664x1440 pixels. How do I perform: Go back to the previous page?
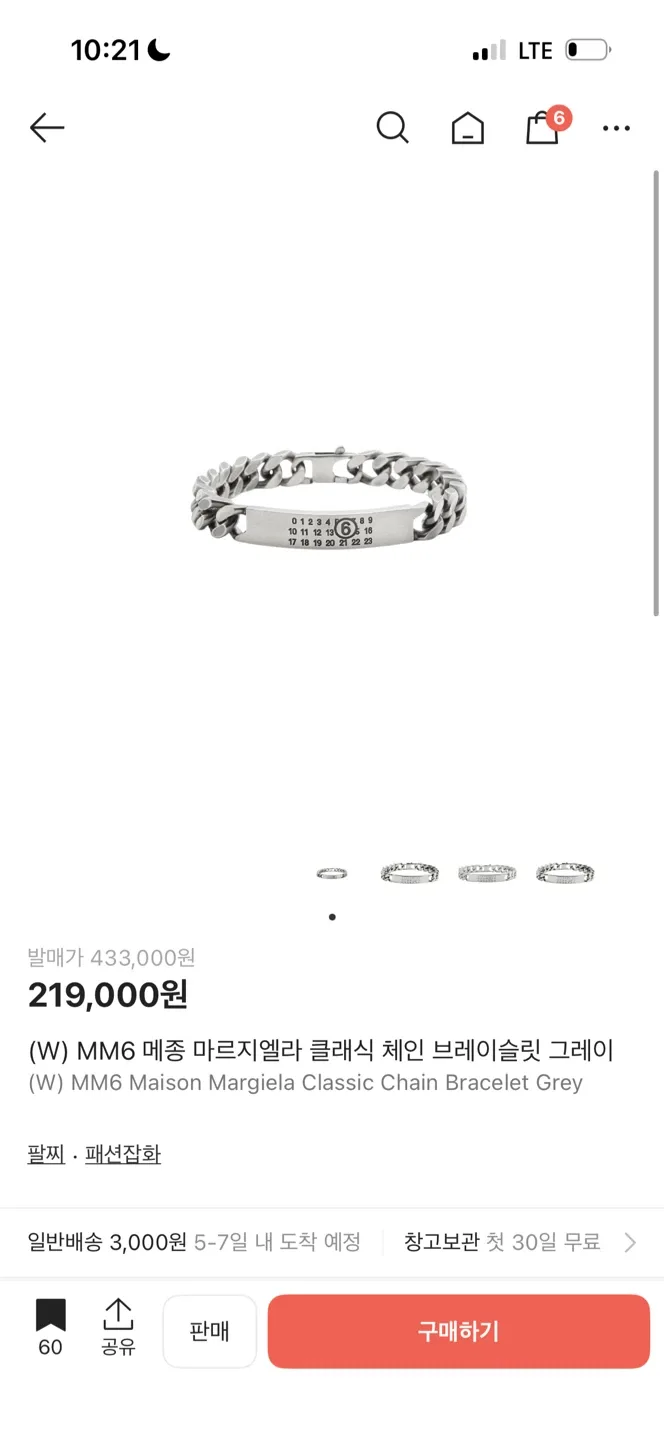point(47,127)
